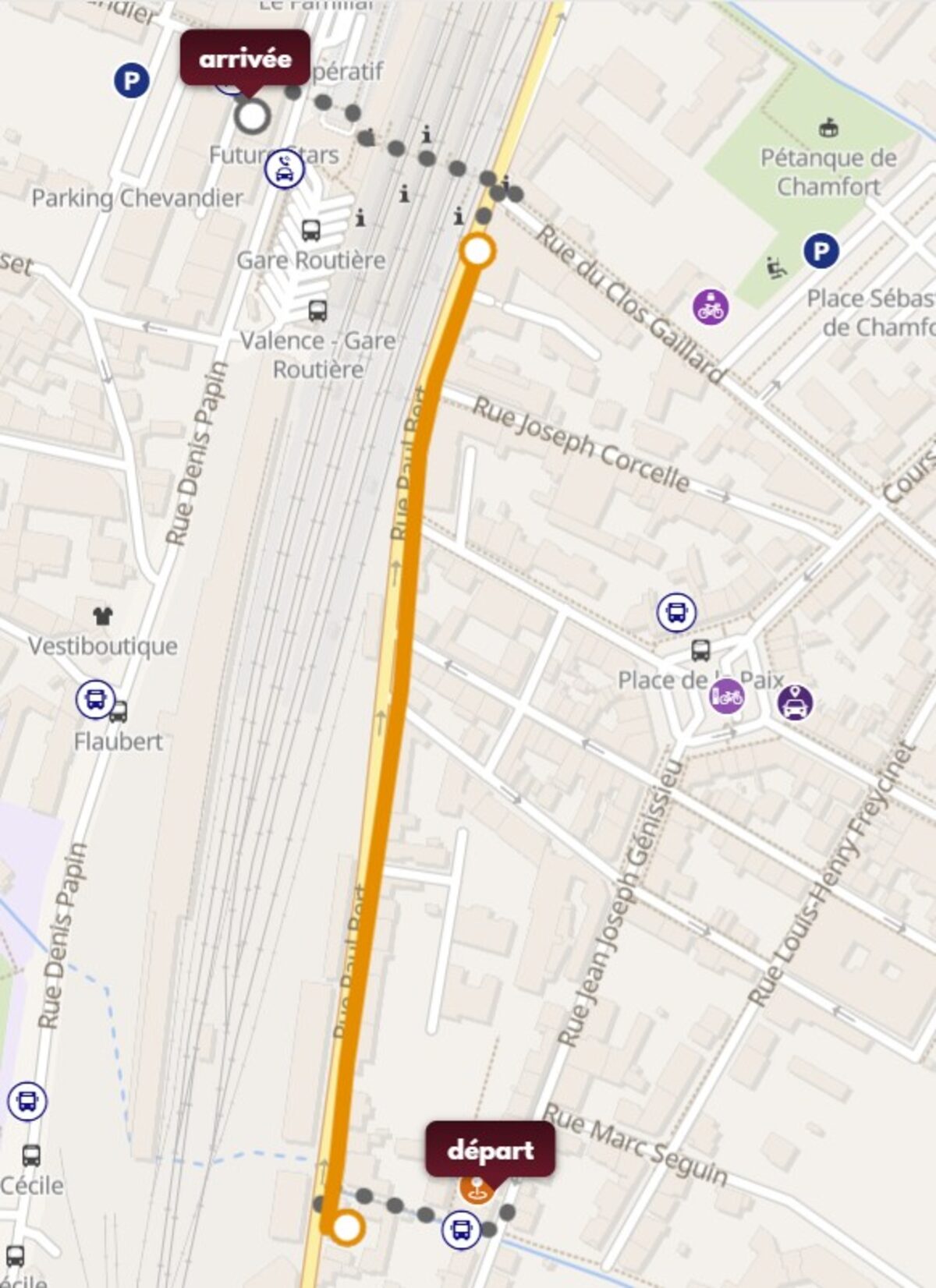Open the bus stop icon next to départ
The image size is (936, 1288).
pyautogui.click(x=461, y=1230)
